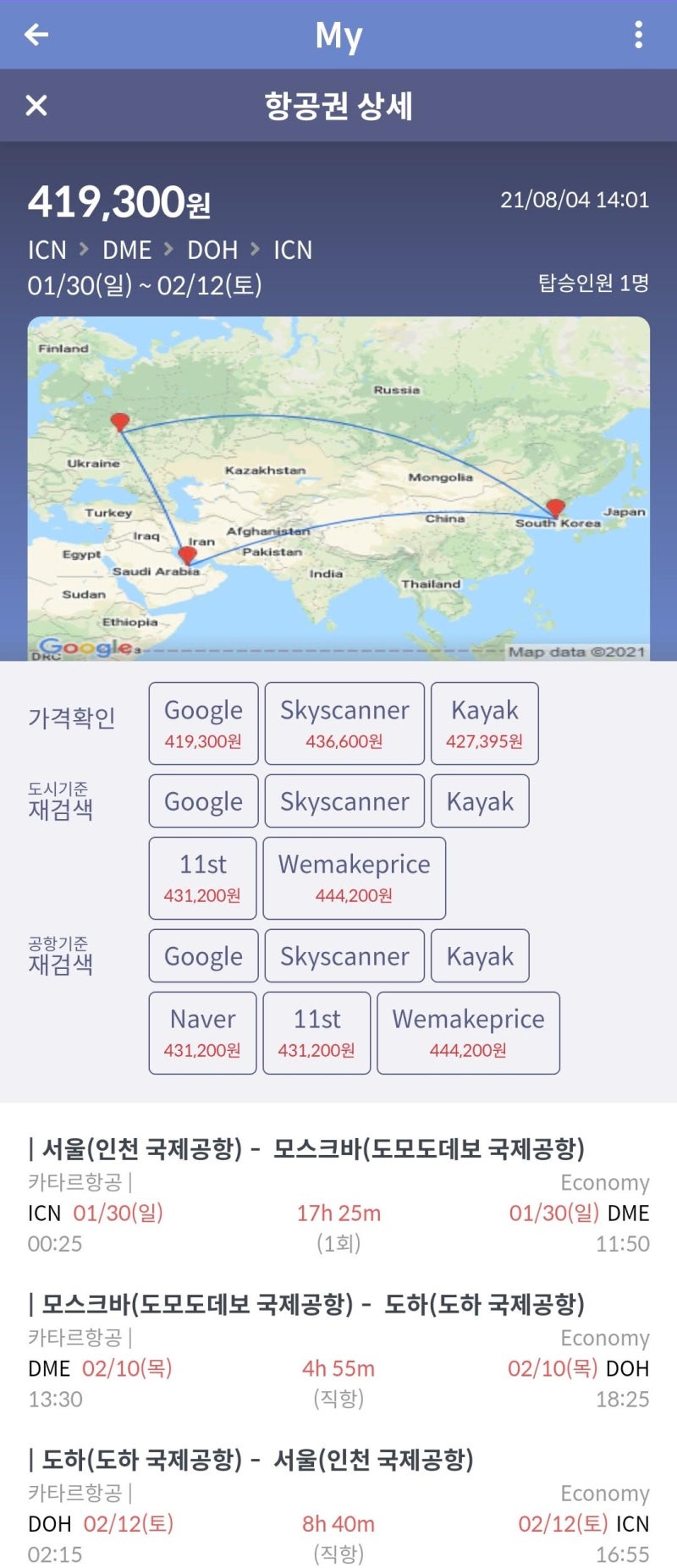This screenshot has width=677, height=1568.
Task: Open the 11st city-based price of 431,200원
Action: (x=202, y=878)
